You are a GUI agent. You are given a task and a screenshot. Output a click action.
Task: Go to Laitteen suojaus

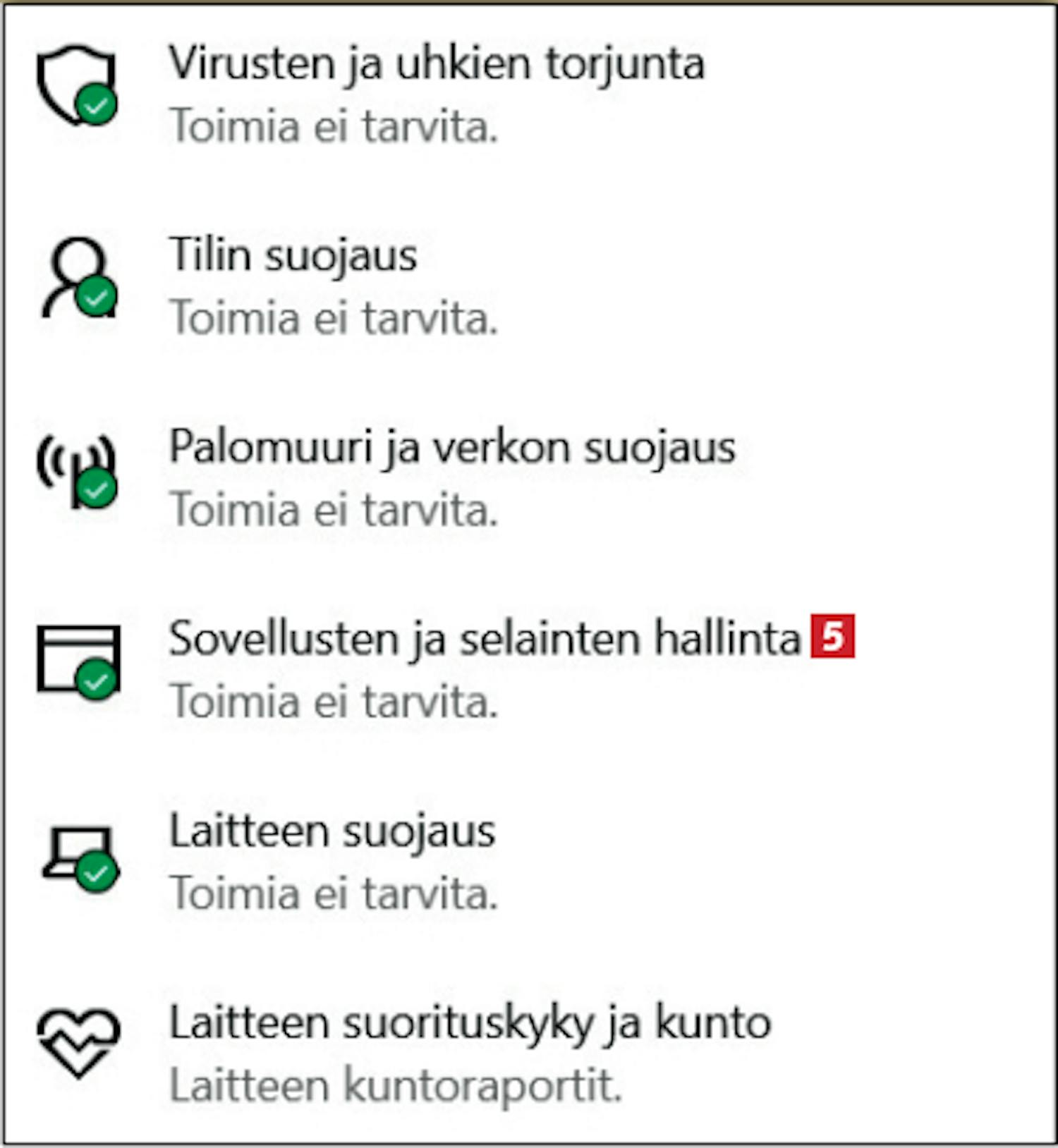[332, 831]
